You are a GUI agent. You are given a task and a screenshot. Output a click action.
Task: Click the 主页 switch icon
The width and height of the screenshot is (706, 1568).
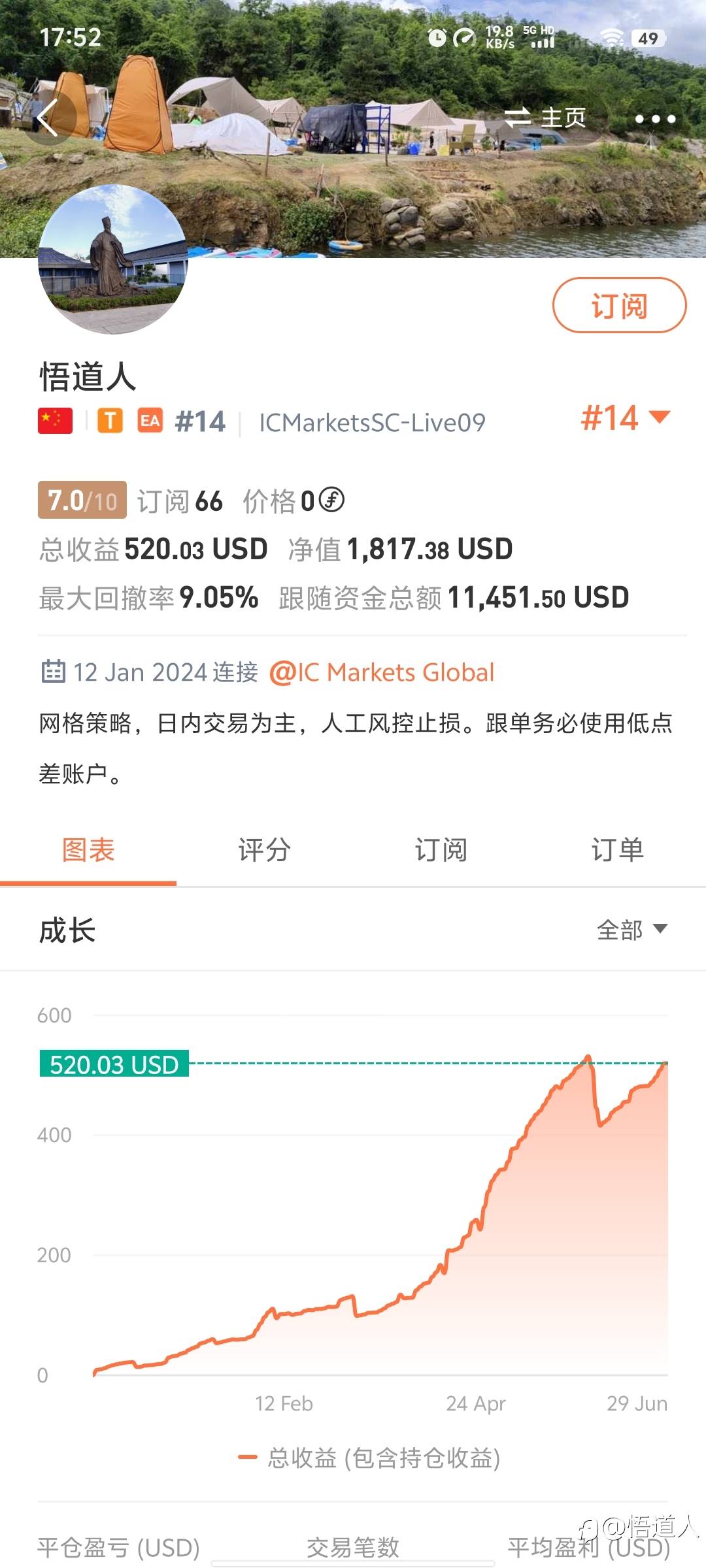click(520, 118)
